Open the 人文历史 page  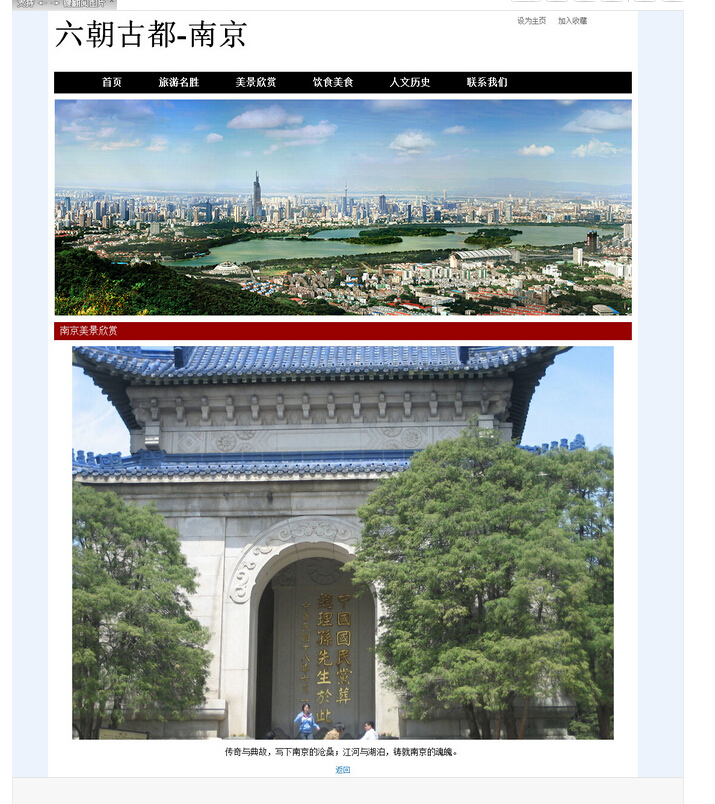(410, 83)
